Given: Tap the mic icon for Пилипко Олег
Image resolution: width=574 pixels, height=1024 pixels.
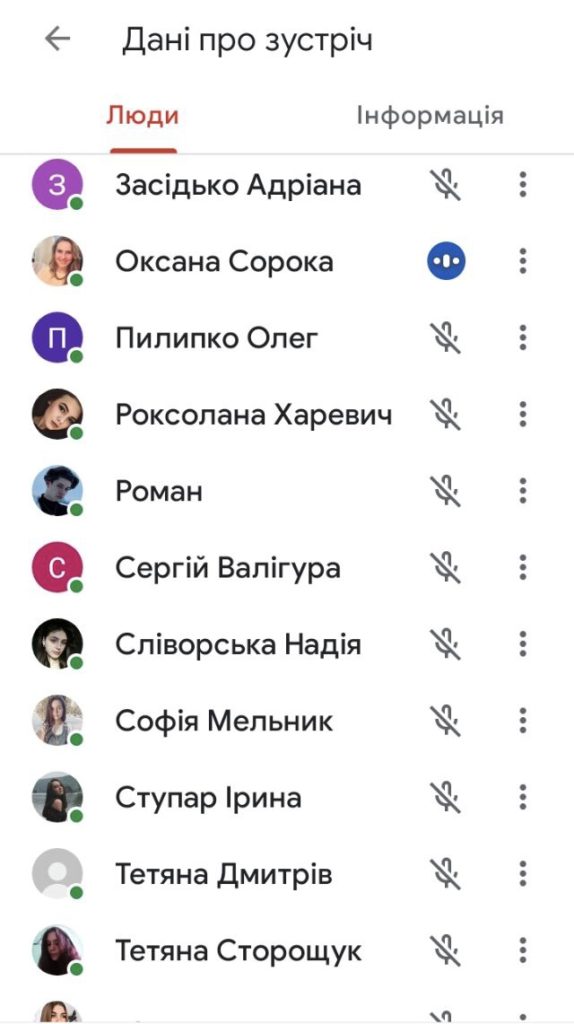Looking at the screenshot, I should pyautogui.click(x=445, y=338).
